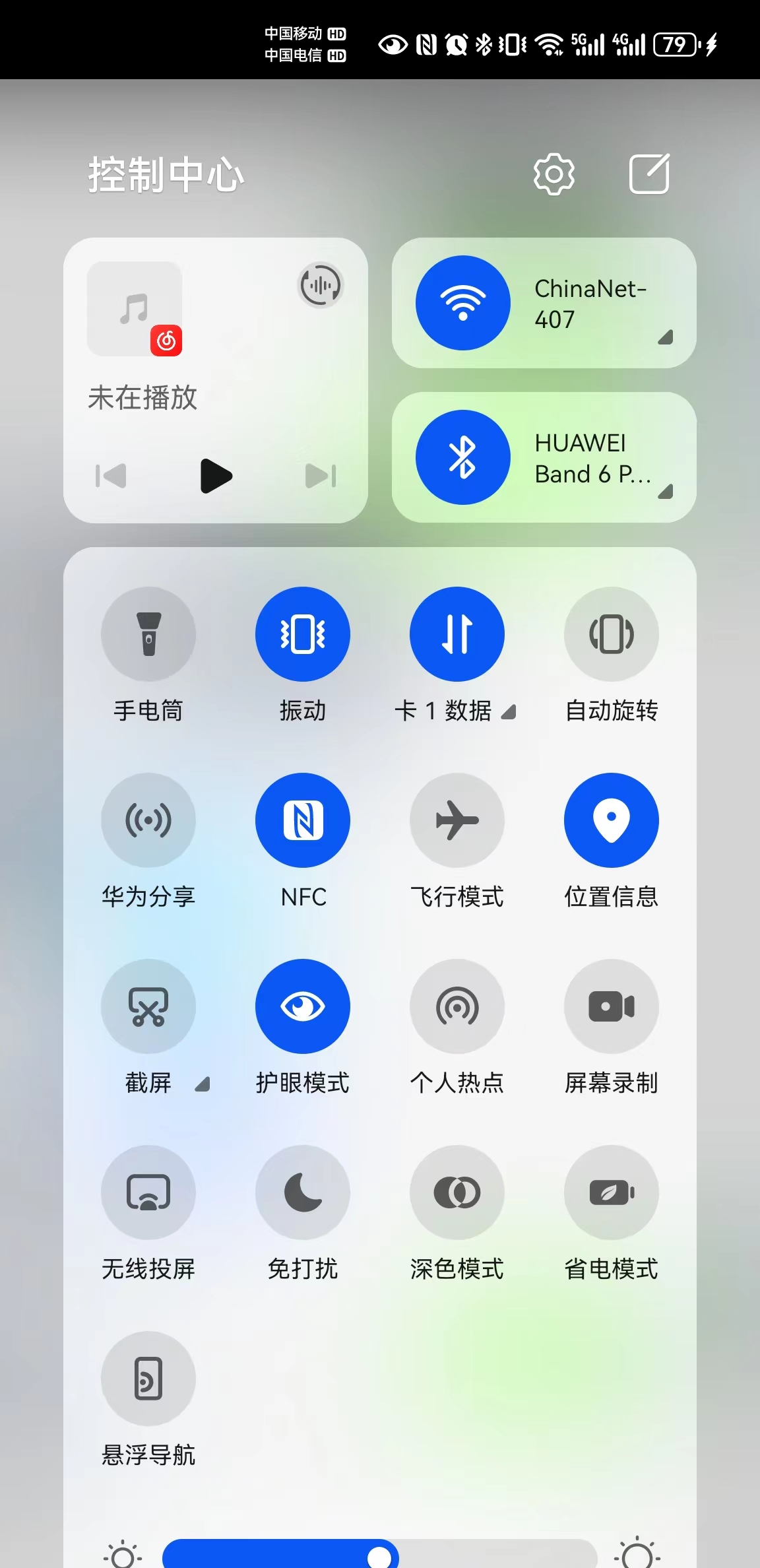Viewport: 760px width, 1568px height.
Task: Enable airplane mode (飞行模式)
Action: pyautogui.click(x=457, y=820)
